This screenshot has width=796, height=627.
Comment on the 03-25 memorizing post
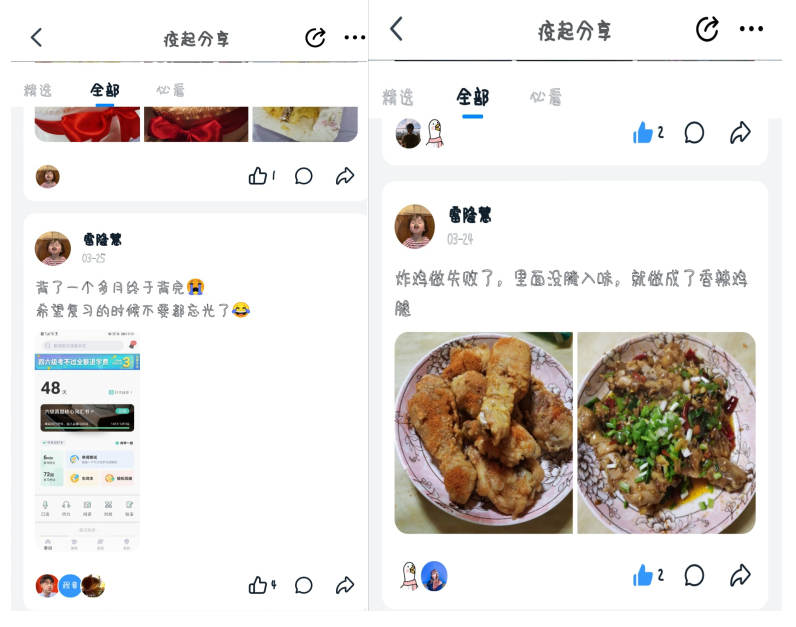304,586
